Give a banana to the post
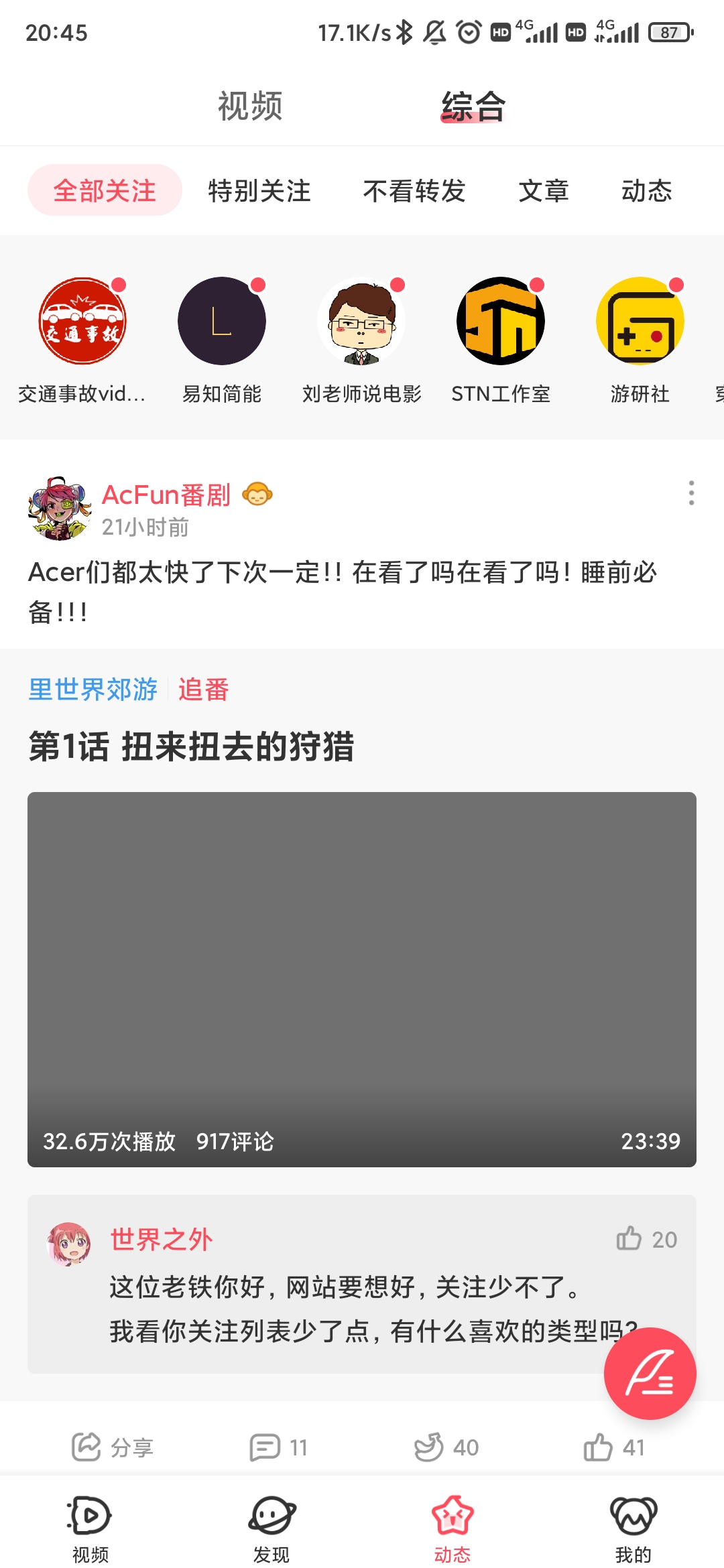 [x=446, y=1447]
